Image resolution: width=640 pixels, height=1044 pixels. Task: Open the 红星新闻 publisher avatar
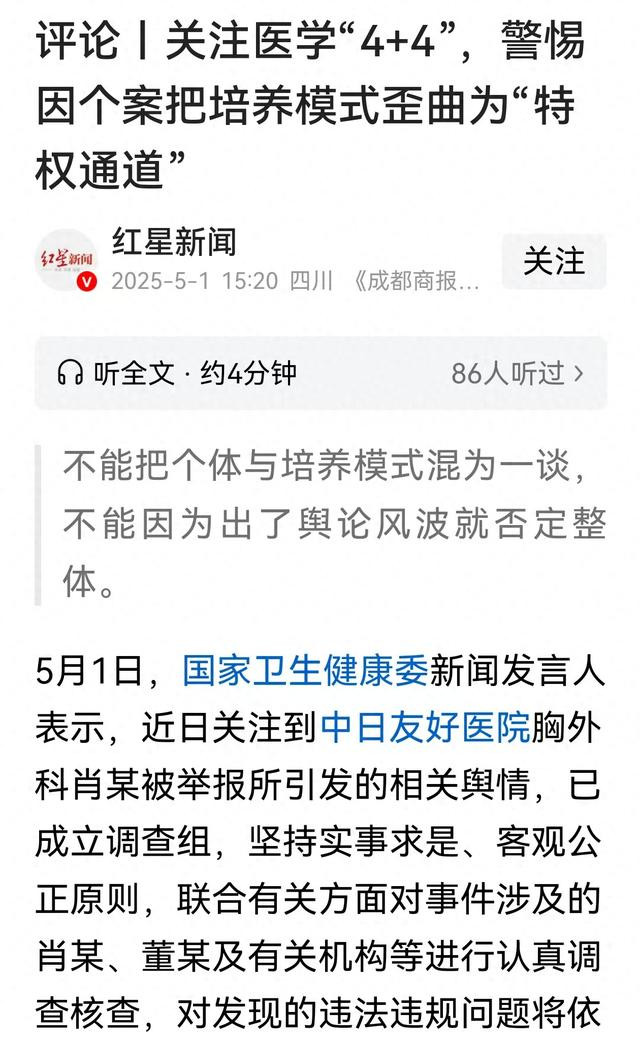66,260
